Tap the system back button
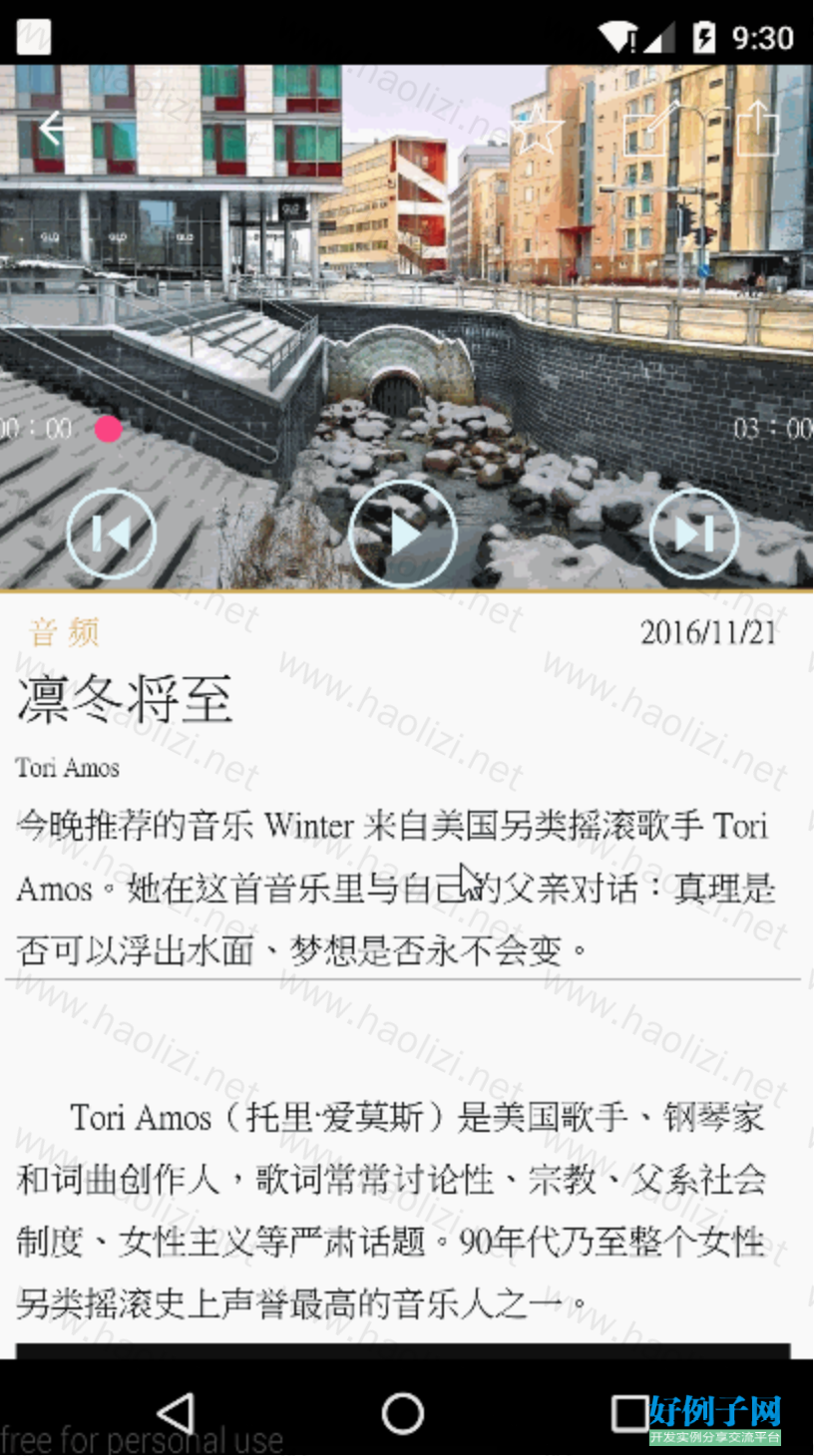 point(177,1412)
